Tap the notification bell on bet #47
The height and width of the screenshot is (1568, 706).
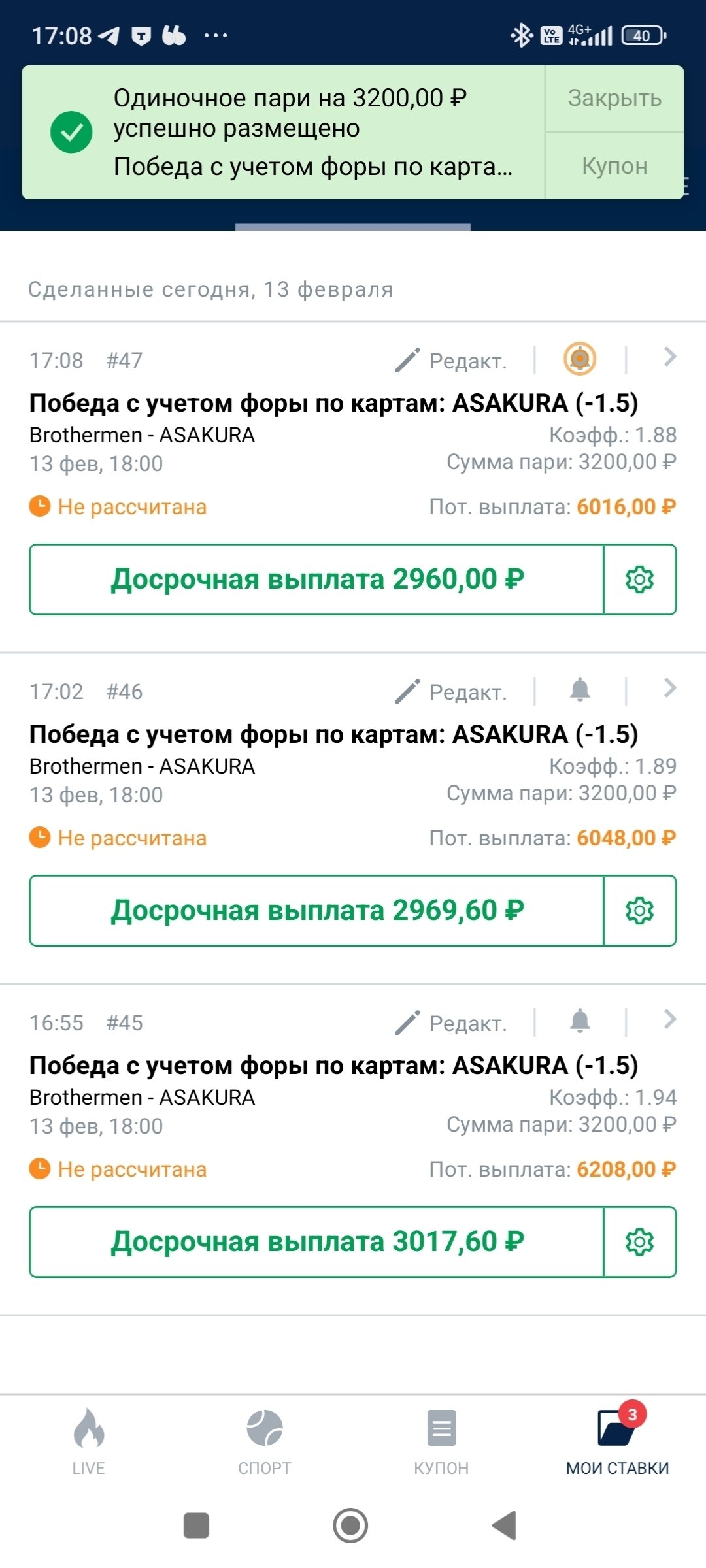tap(580, 359)
